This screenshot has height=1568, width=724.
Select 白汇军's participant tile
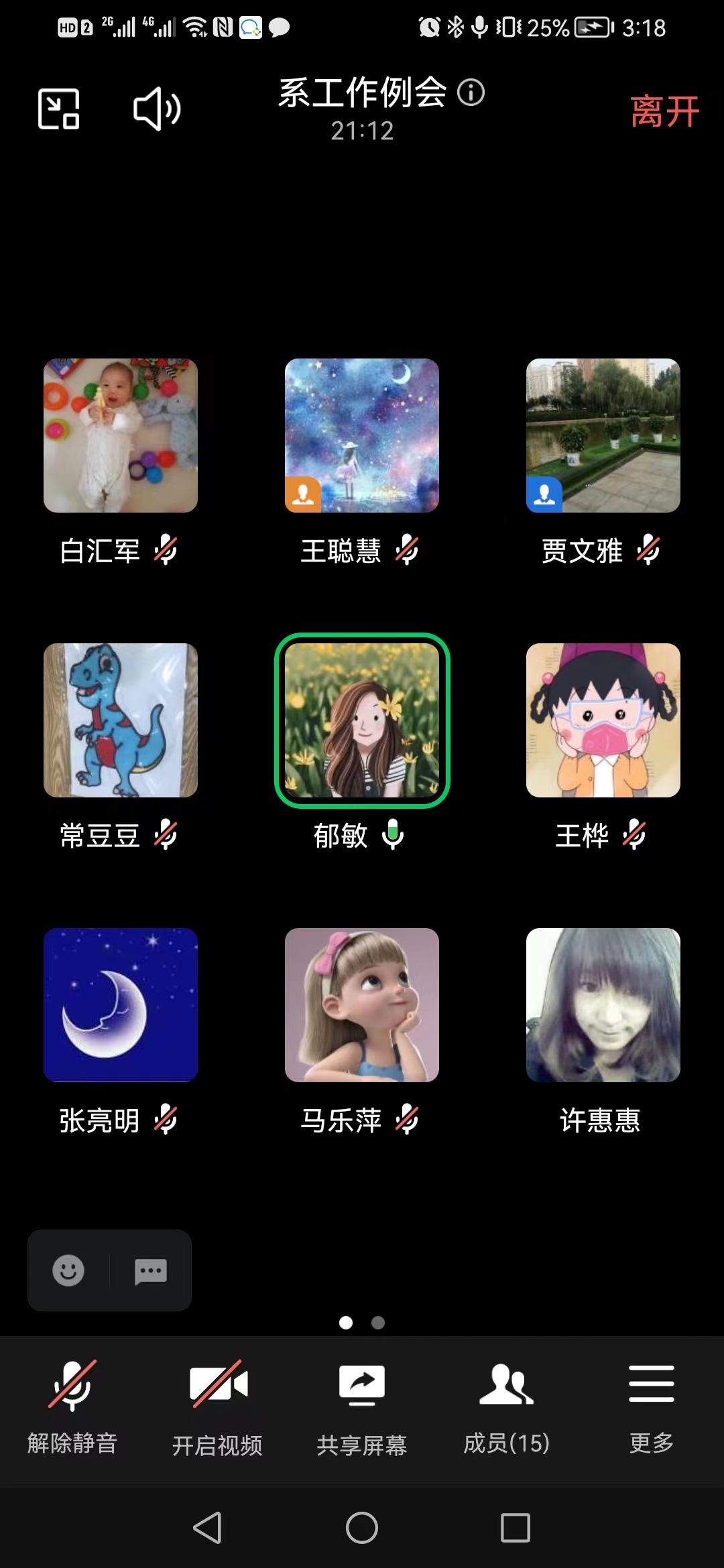coord(121,436)
